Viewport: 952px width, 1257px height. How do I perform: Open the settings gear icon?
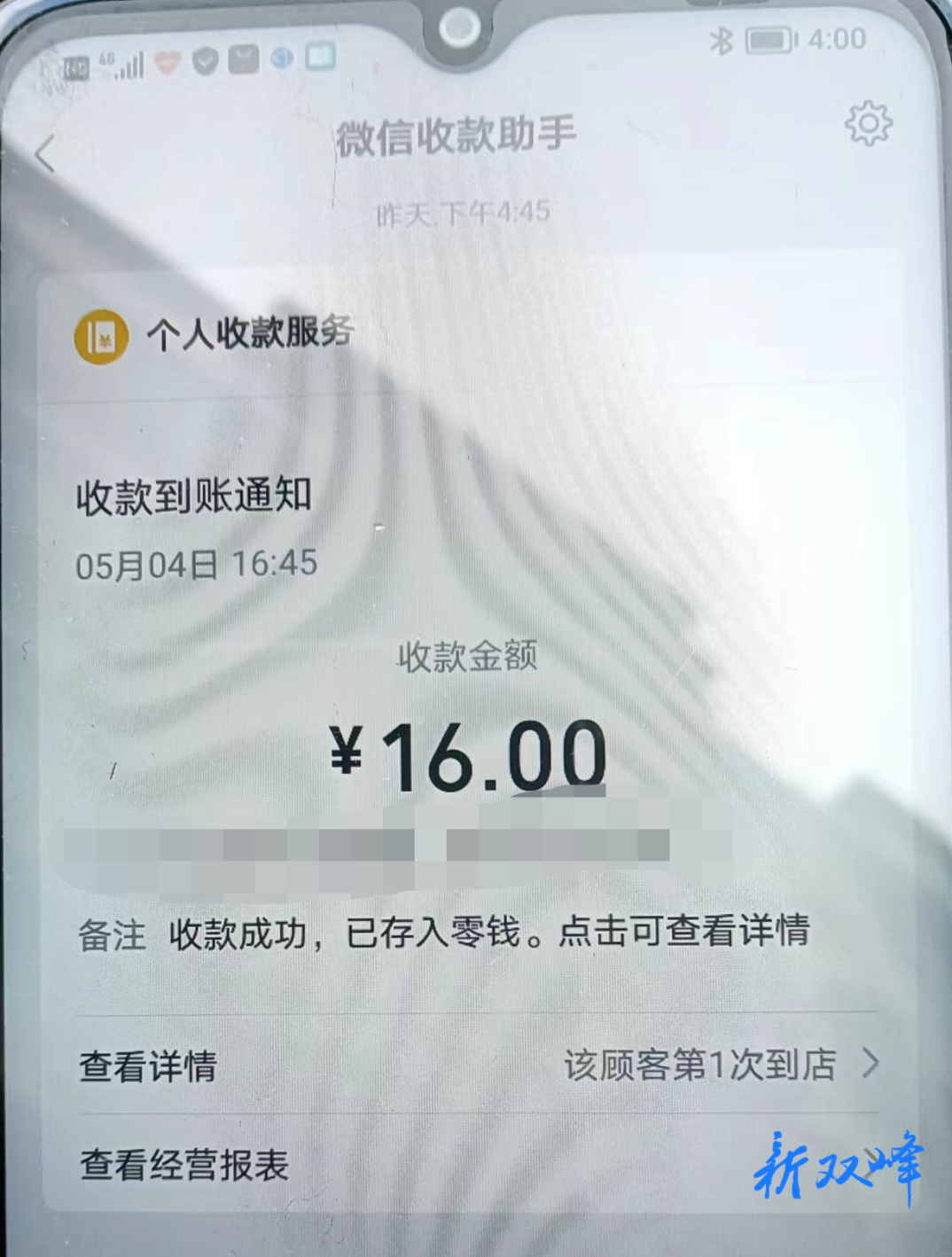tap(868, 124)
